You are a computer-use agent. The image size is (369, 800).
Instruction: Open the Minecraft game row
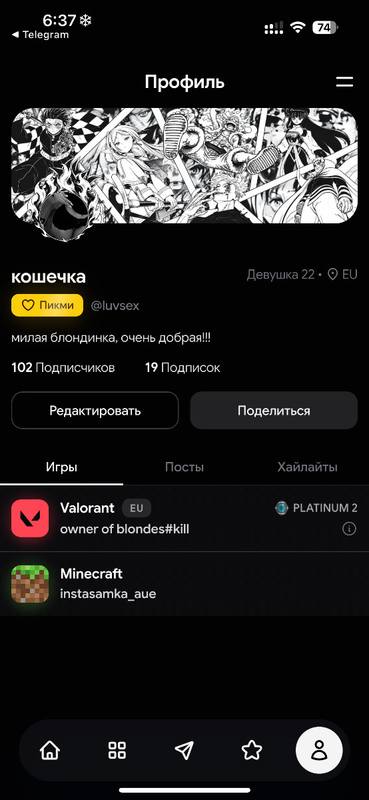point(184,584)
